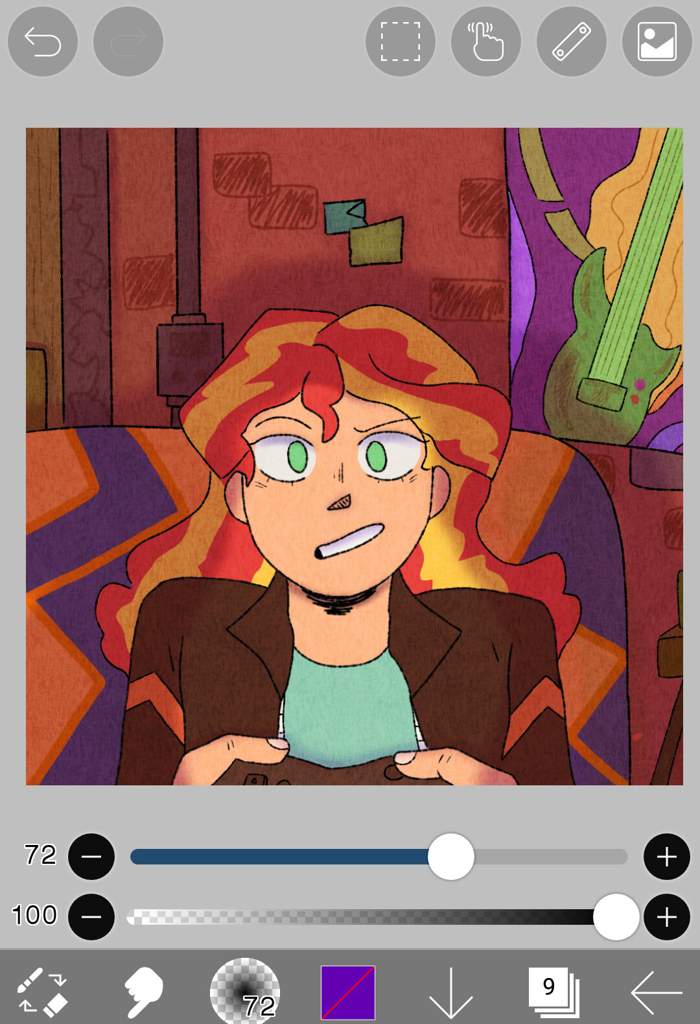Open brush settings showing size 72
This screenshot has width=700, height=1024.
coord(244,991)
